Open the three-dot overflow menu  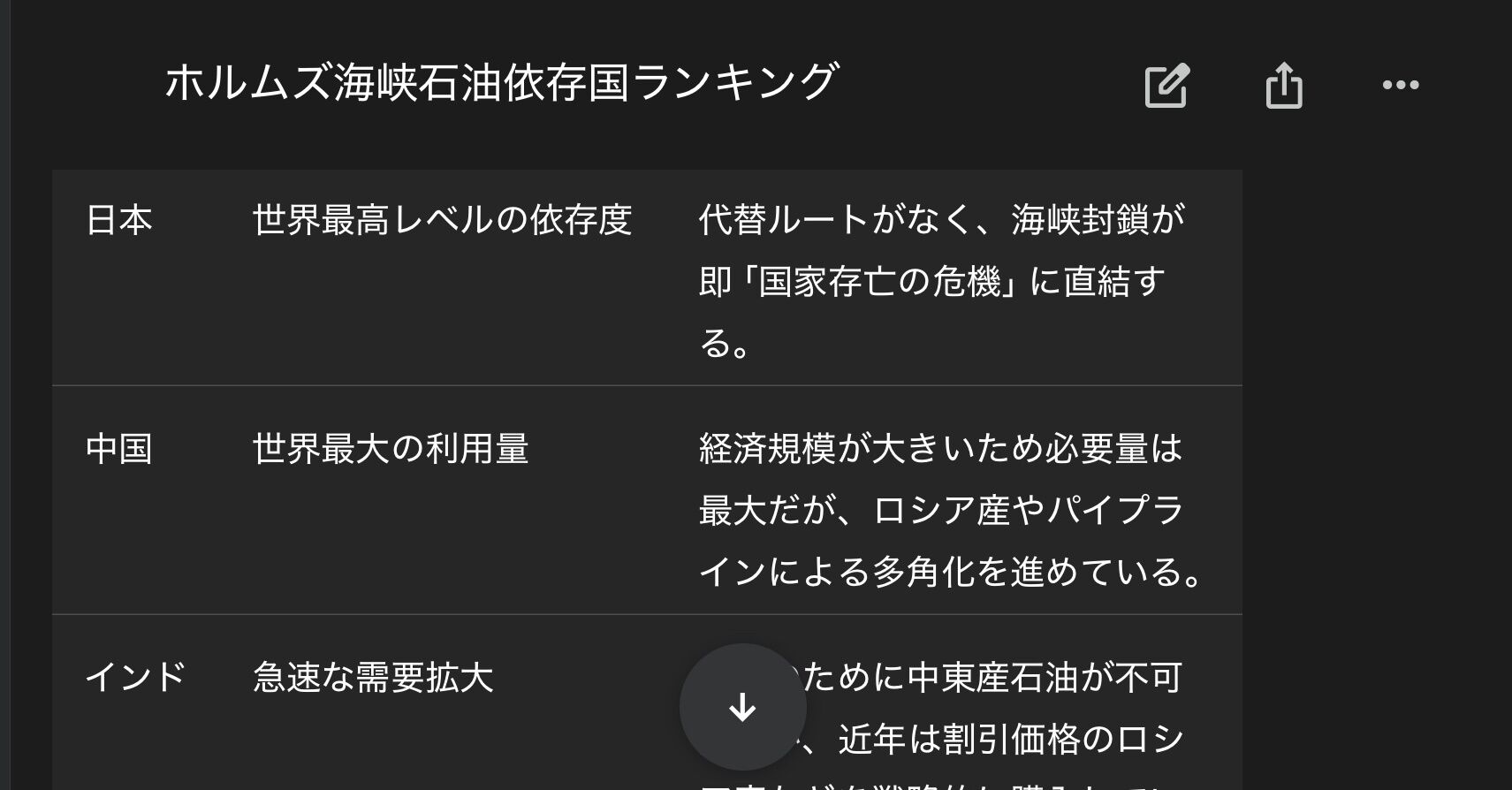click(1400, 86)
